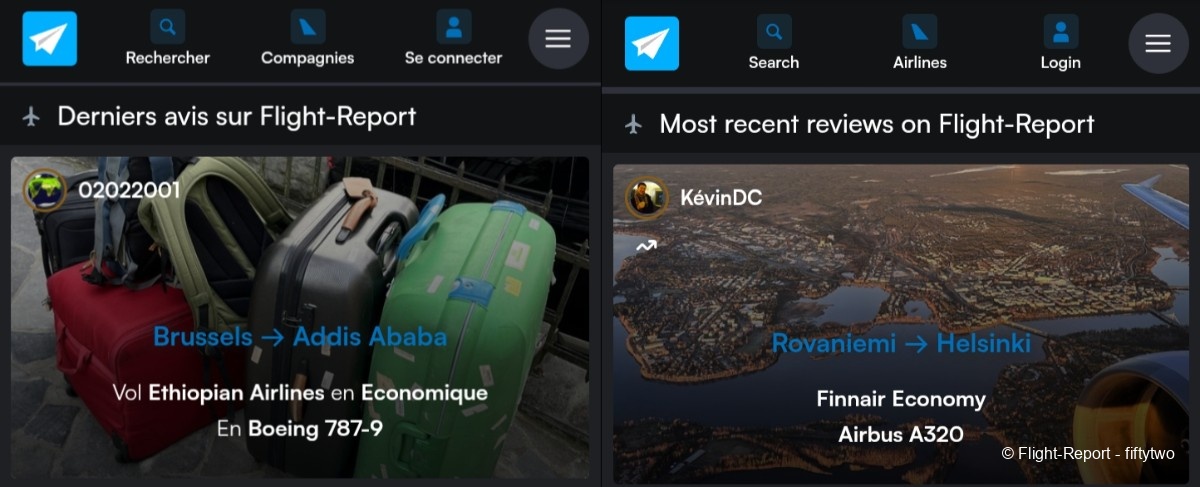
Task: Tap the Rechercher search item
Action: pos(167,39)
